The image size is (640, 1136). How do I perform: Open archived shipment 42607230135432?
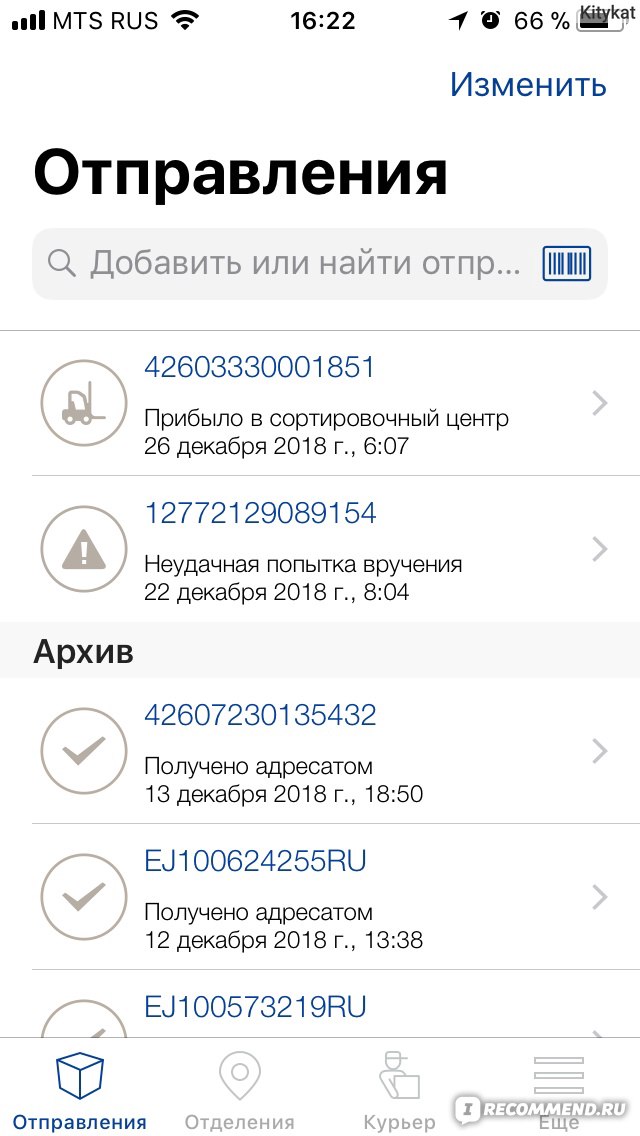pos(320,751)
